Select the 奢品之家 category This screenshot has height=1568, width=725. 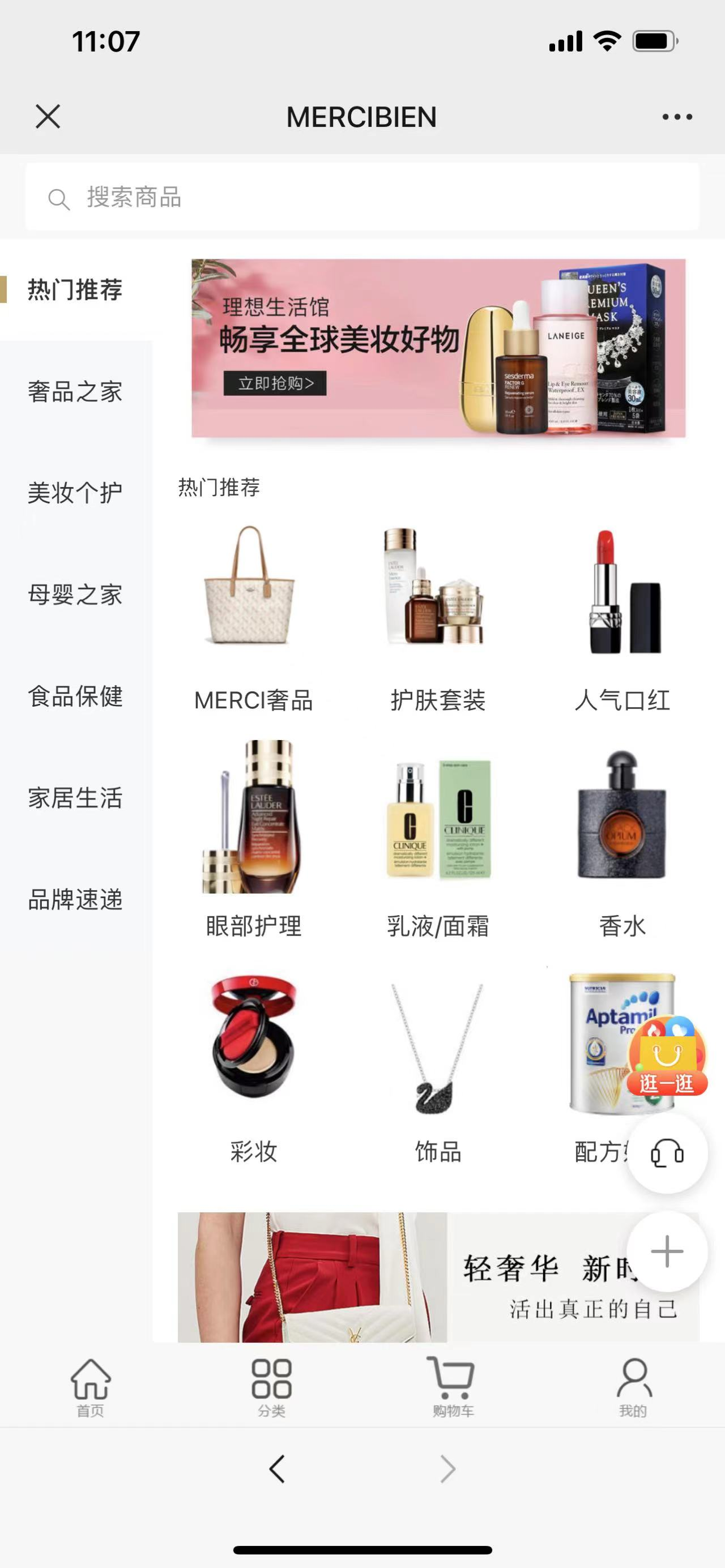(75, 391)
